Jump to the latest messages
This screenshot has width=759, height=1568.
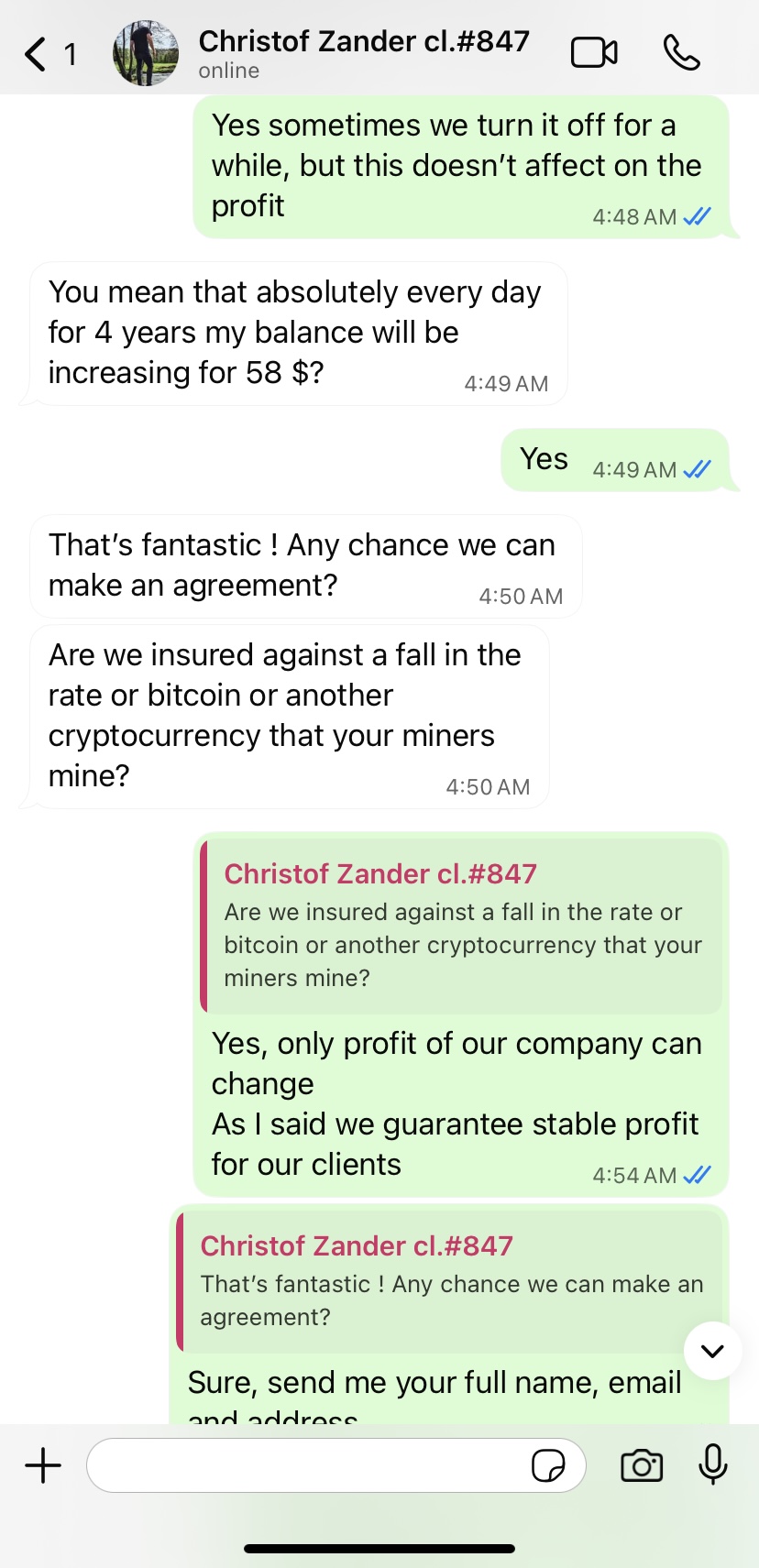pos(712,1351)
